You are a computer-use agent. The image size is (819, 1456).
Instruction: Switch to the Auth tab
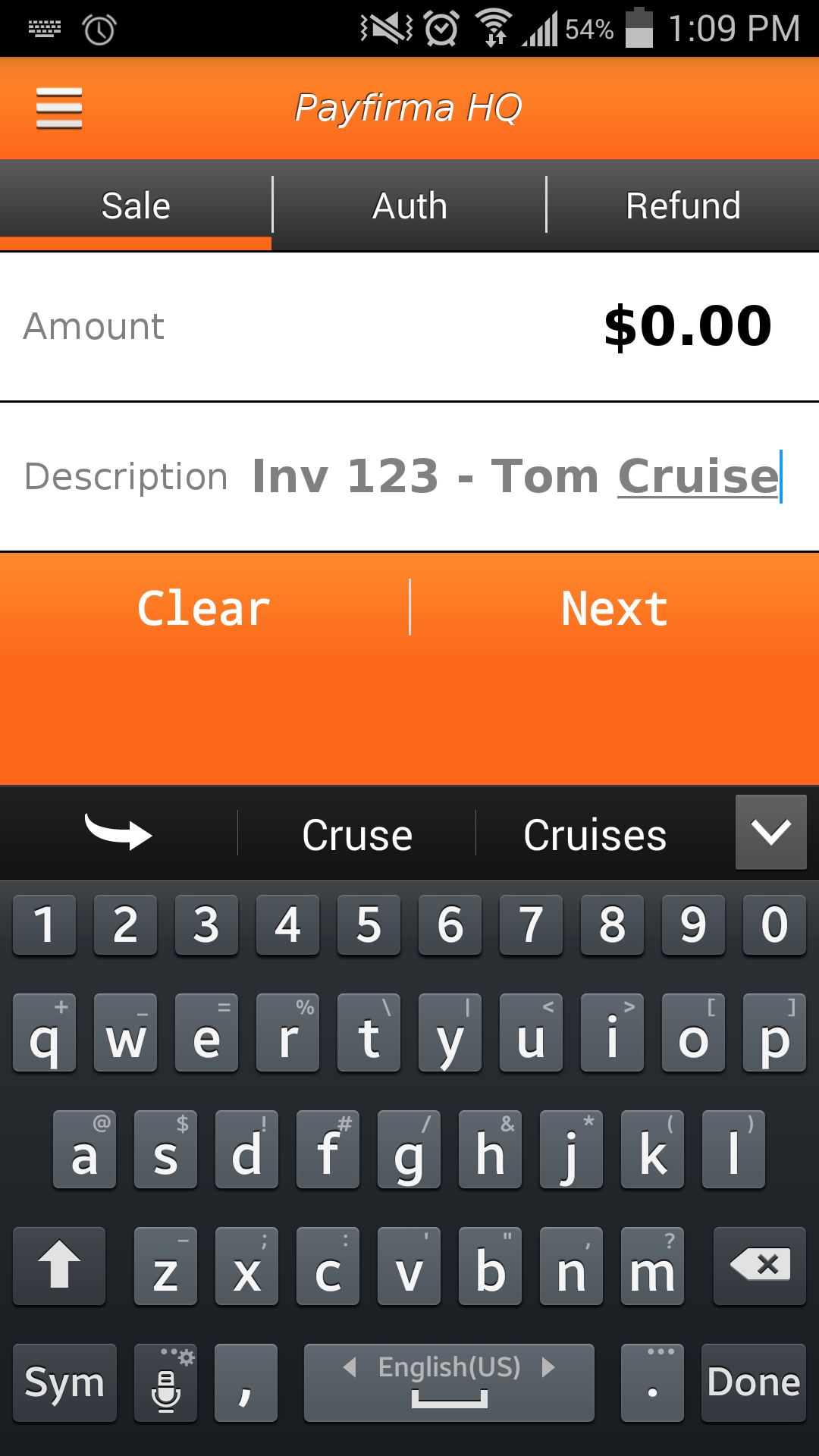click(x=409, y=206)
